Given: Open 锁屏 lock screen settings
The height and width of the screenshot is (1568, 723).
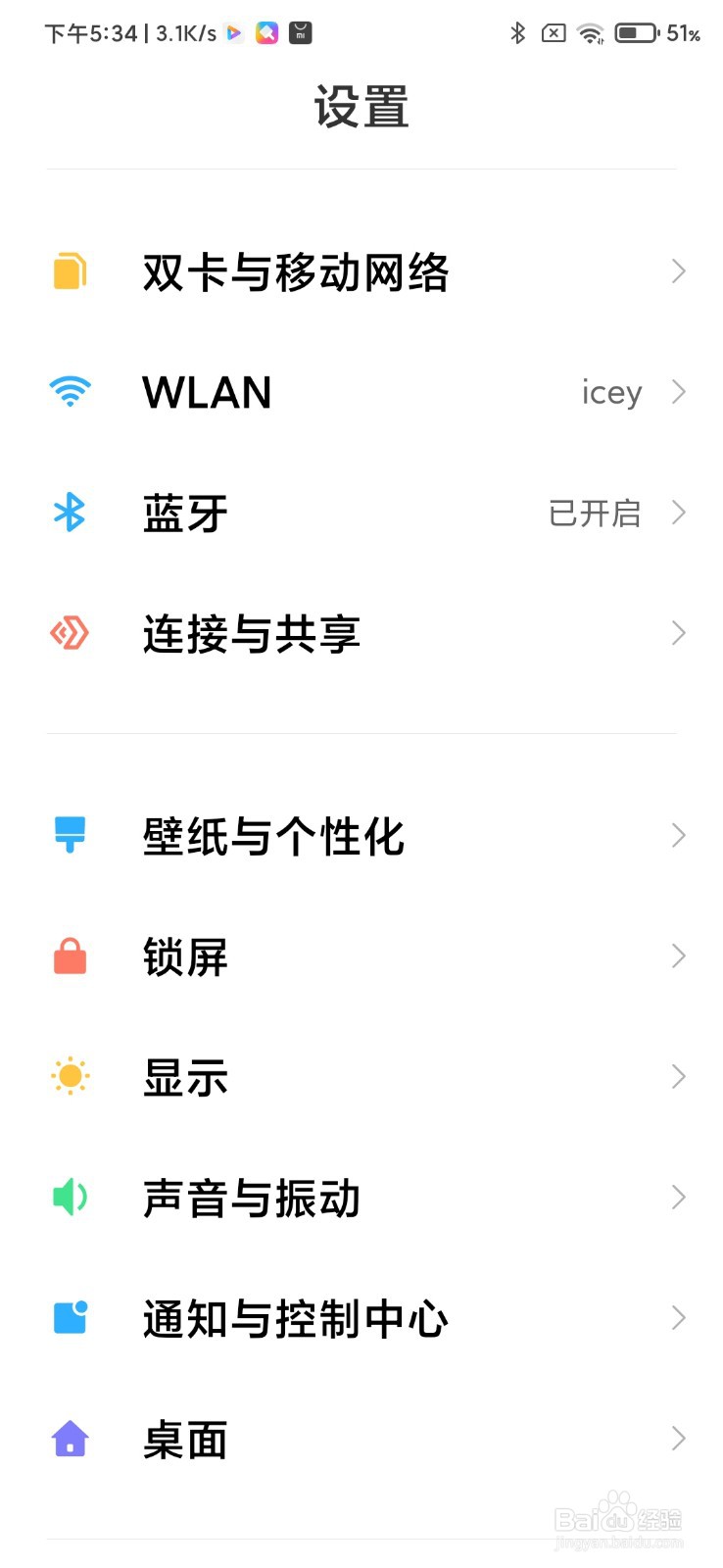Looking at the screenshot, I should tap(361, 956).
